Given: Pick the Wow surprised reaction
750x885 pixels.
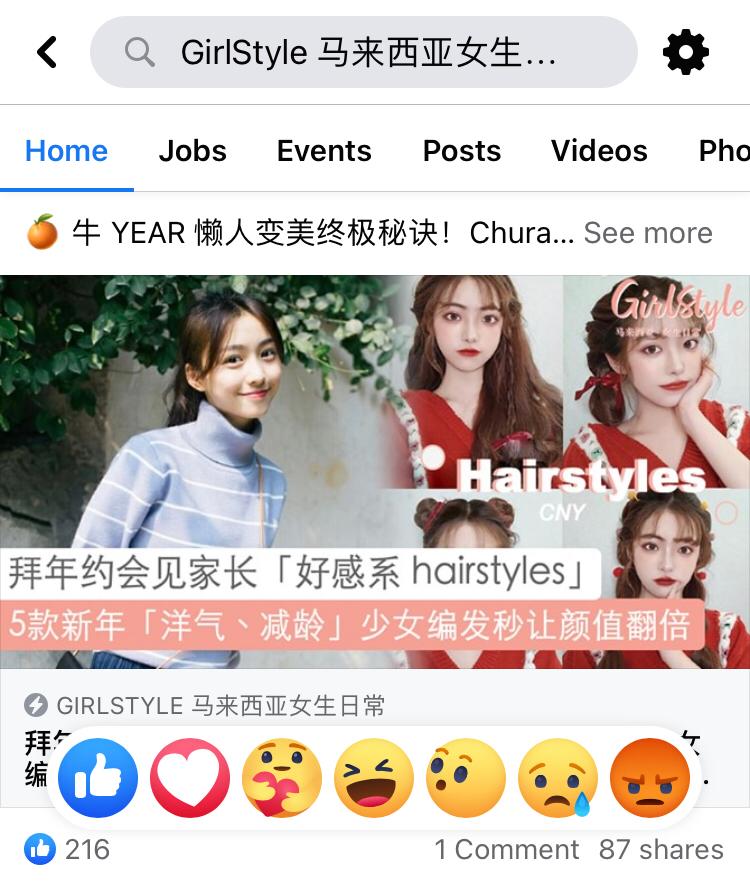Looking at the screenshot, I should [466, 779].
